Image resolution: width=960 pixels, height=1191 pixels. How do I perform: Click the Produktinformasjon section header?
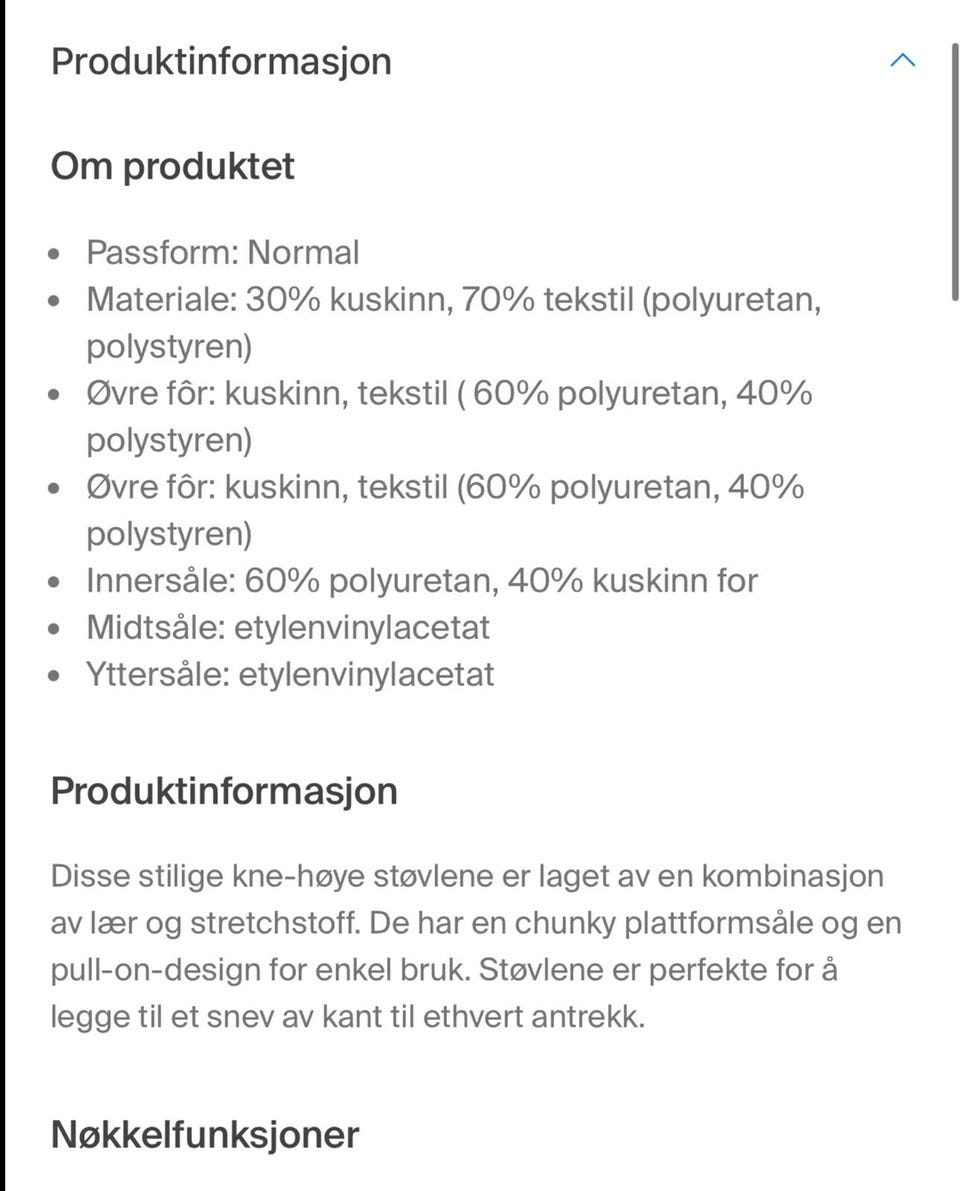tap(221, 62)
